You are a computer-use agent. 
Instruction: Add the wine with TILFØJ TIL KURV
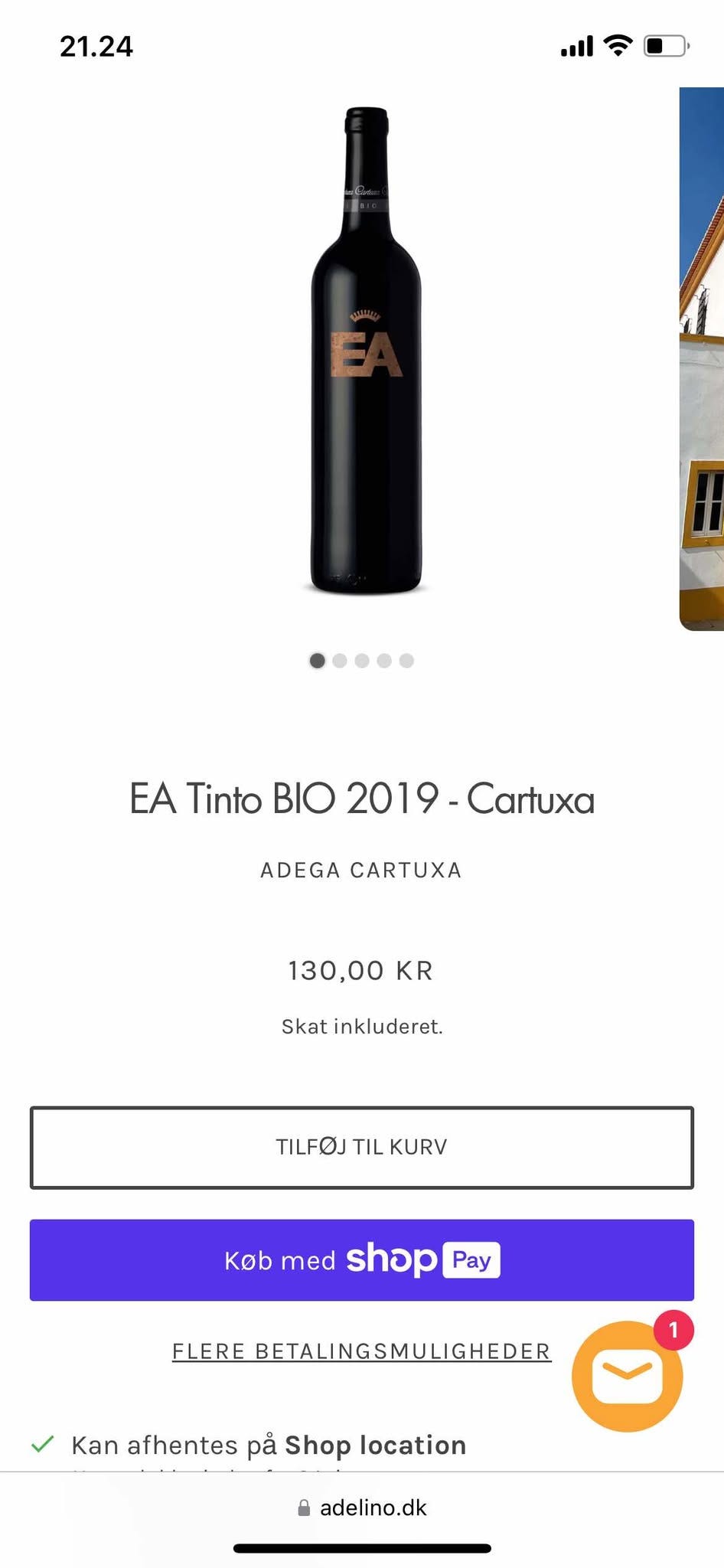tap(361, 1147)
